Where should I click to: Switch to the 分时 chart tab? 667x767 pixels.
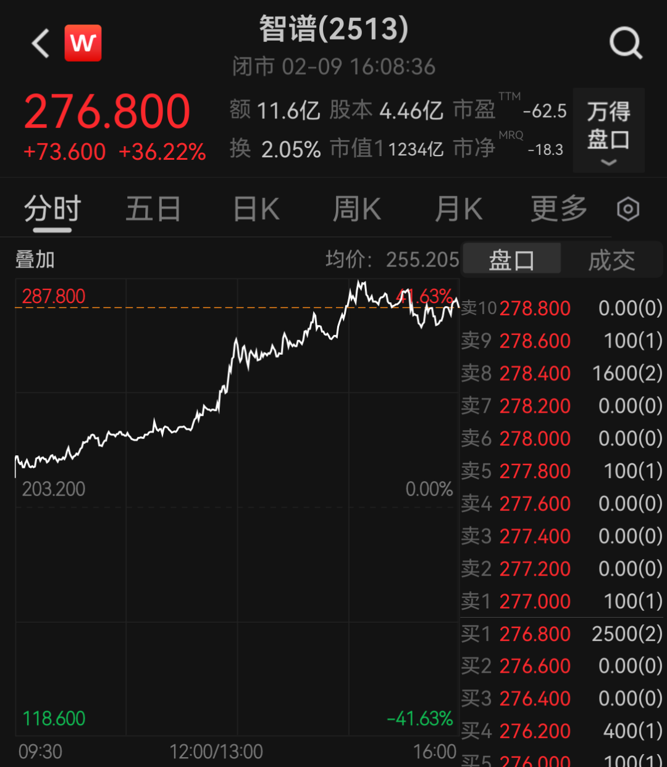[52, 209]
